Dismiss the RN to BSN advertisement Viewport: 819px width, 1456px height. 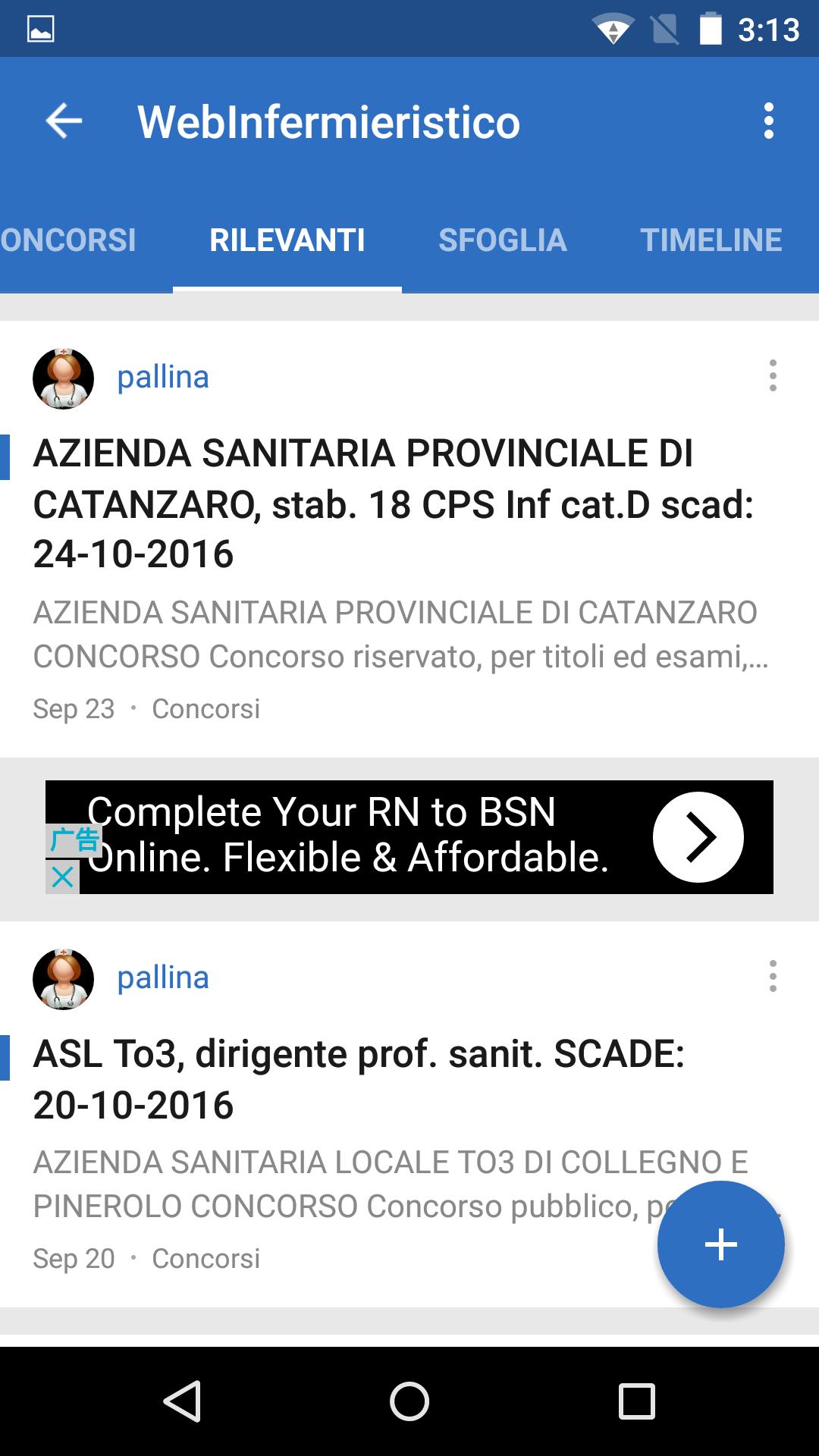(62, 877)
